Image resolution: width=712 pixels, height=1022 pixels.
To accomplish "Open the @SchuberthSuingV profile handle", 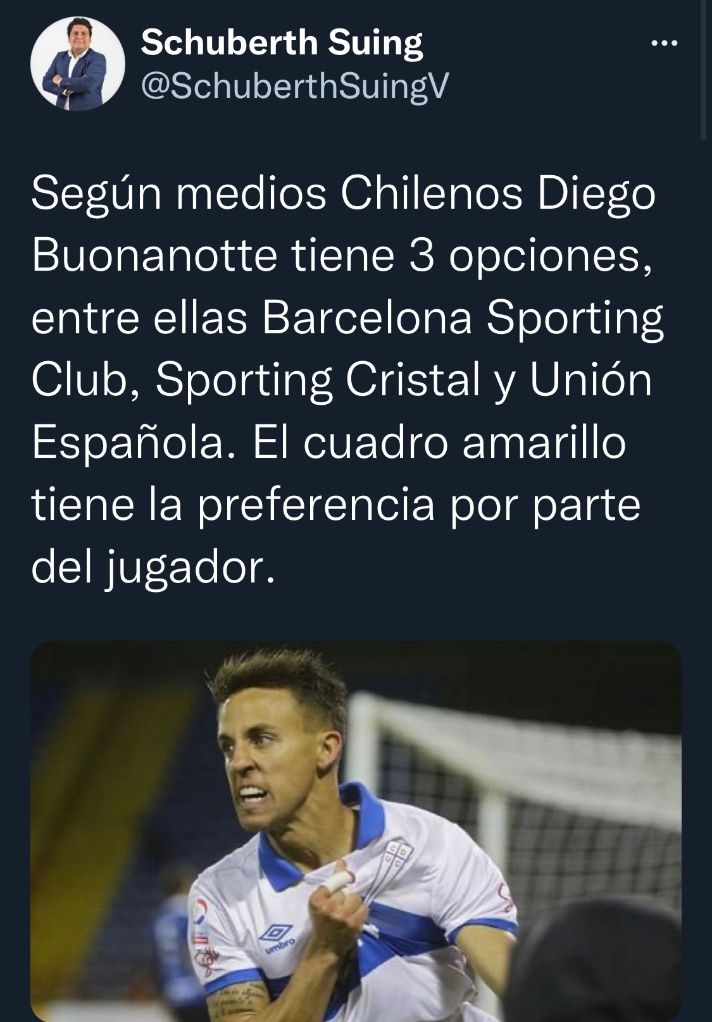I will (x=295, y=87).
